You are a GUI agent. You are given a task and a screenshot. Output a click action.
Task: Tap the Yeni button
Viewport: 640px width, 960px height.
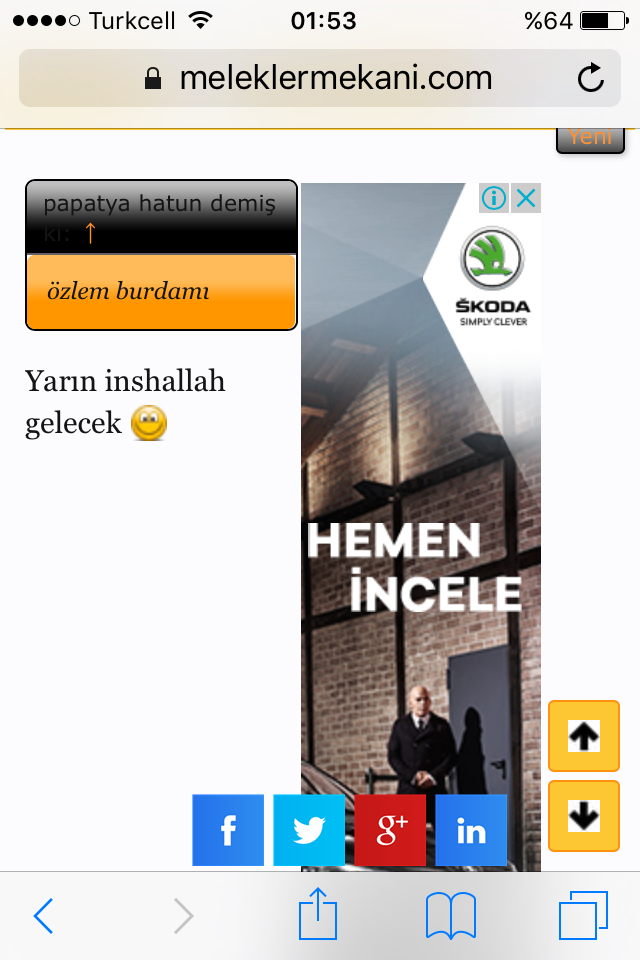[590, 138]
